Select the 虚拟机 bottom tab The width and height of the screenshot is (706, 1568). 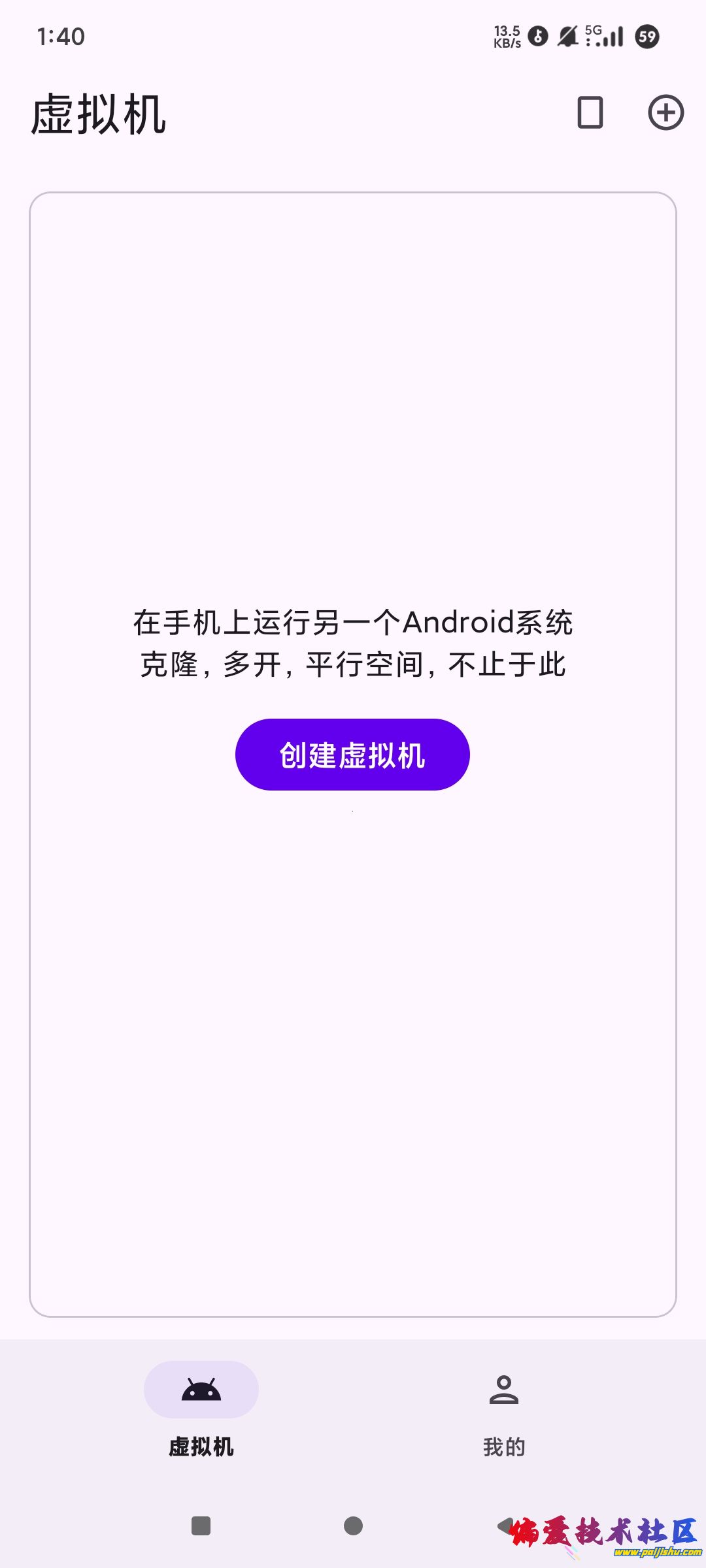point(201,1411)
